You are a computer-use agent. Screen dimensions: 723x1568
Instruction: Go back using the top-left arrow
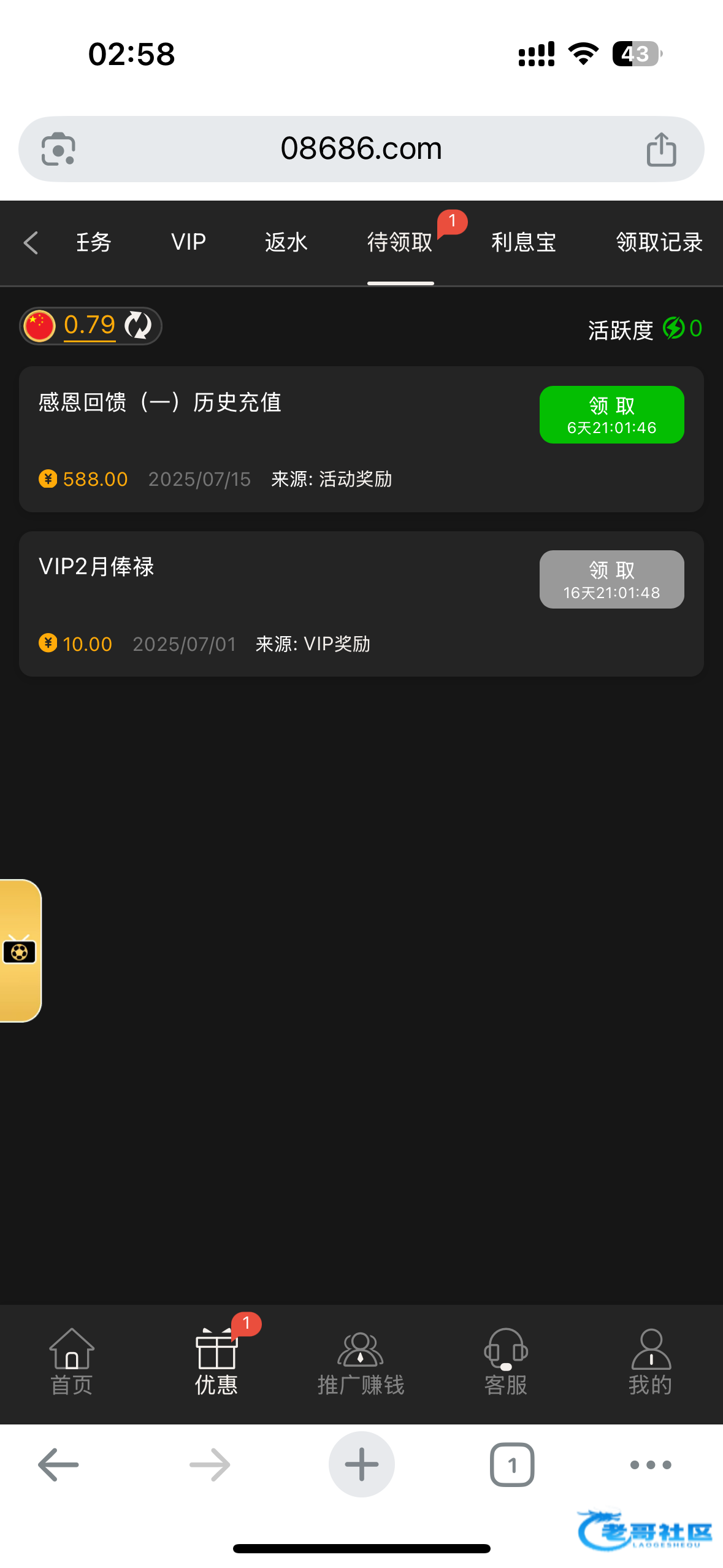click(x=31, y=243)
